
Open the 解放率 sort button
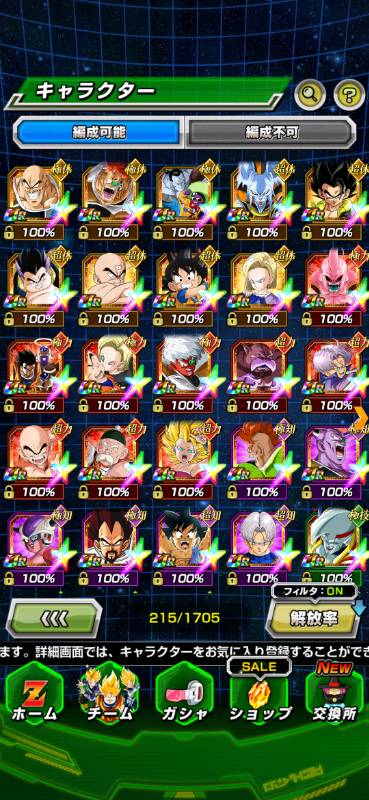[313, 618]
